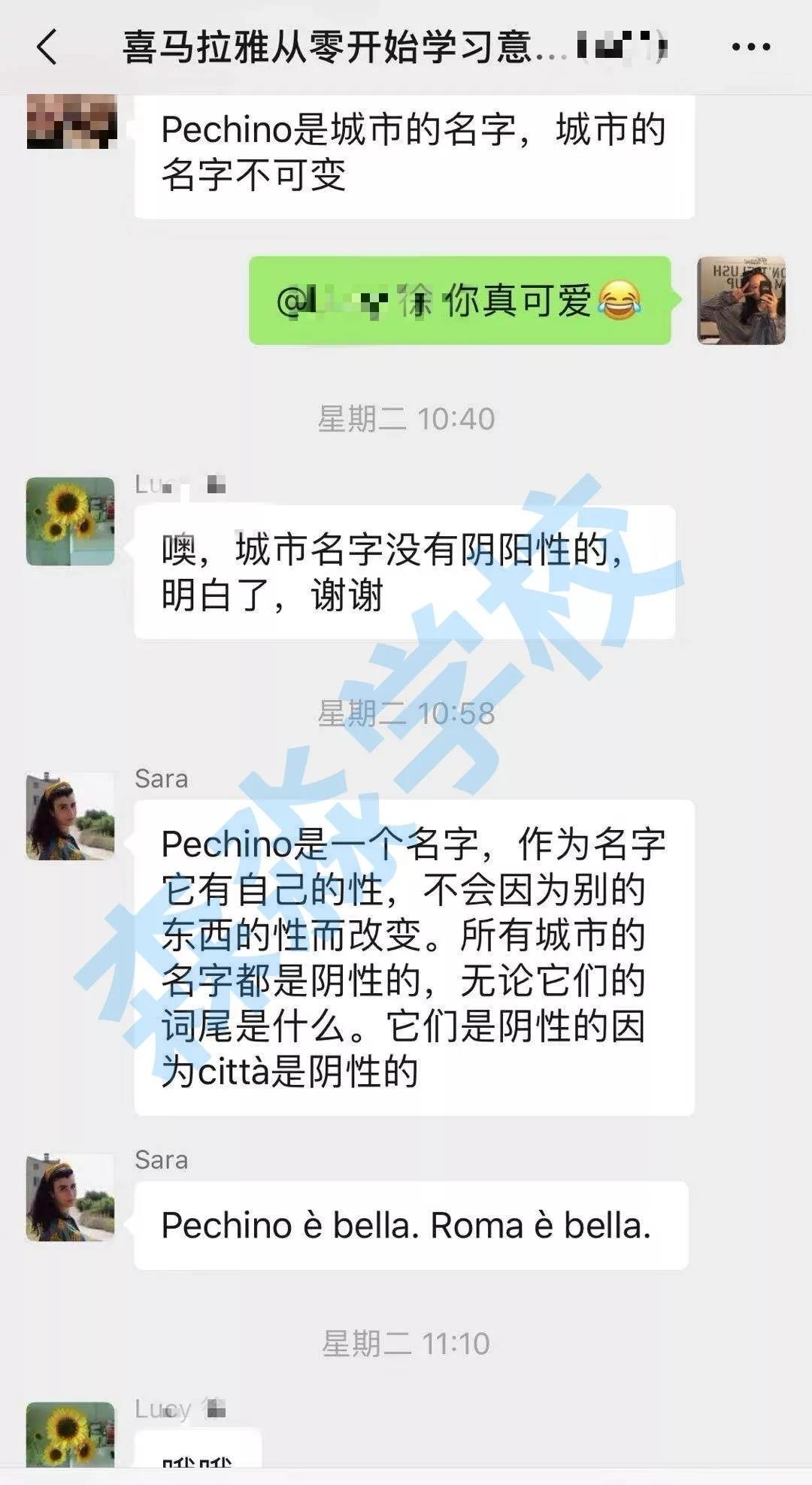
Task: Open the three-dot chat info menu
Action: point(750,47)
